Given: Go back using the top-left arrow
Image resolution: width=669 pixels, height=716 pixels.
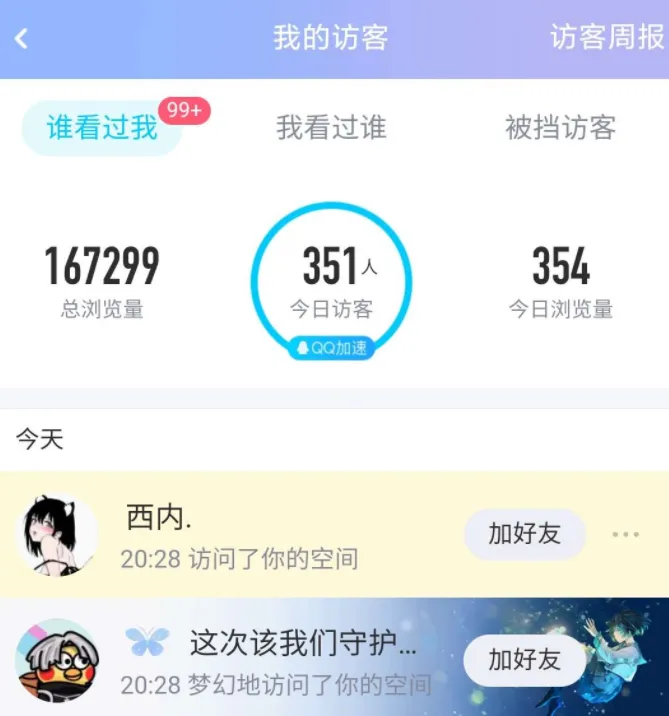Looking at the screenshot, I should pyautogui.click(x=22, y=39).
